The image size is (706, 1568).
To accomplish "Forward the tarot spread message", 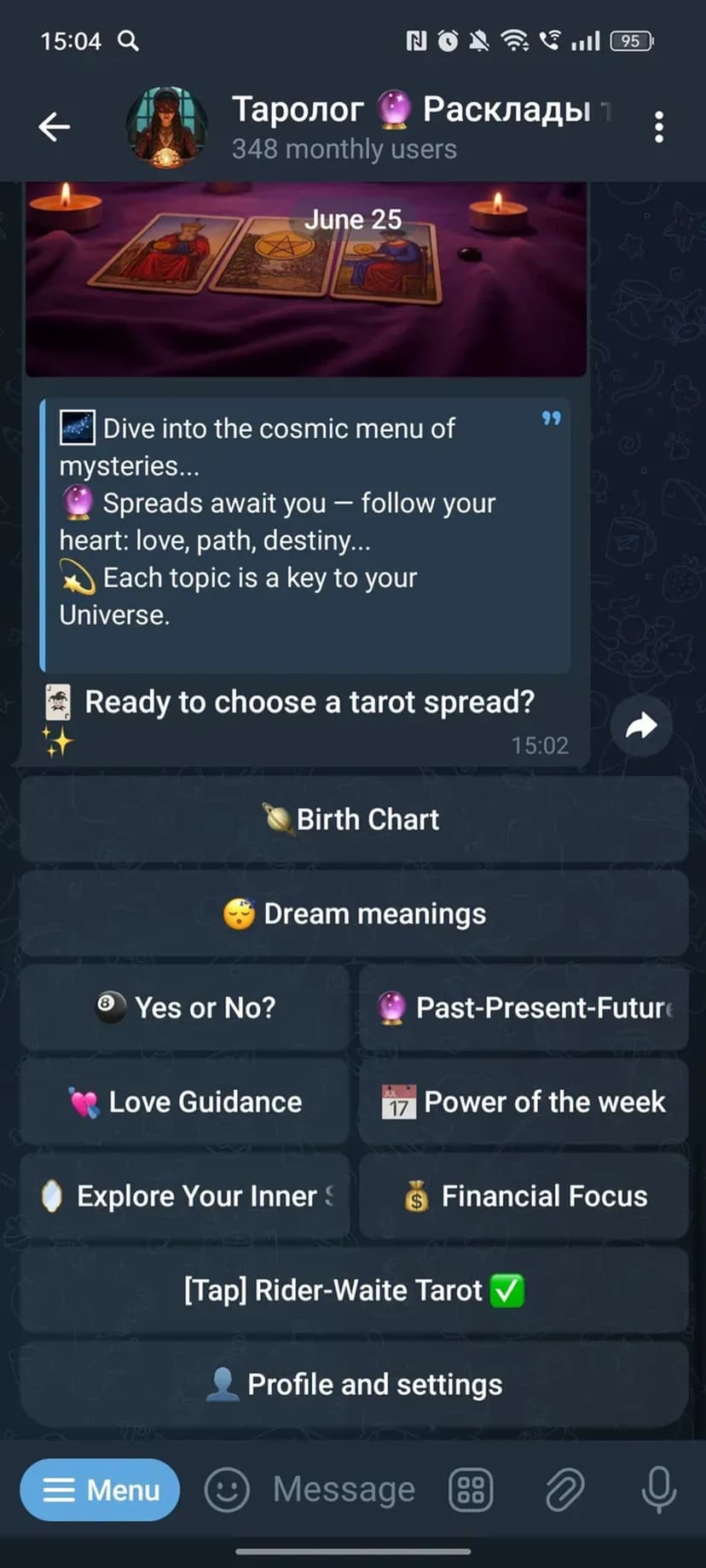I will pos(641,725).
